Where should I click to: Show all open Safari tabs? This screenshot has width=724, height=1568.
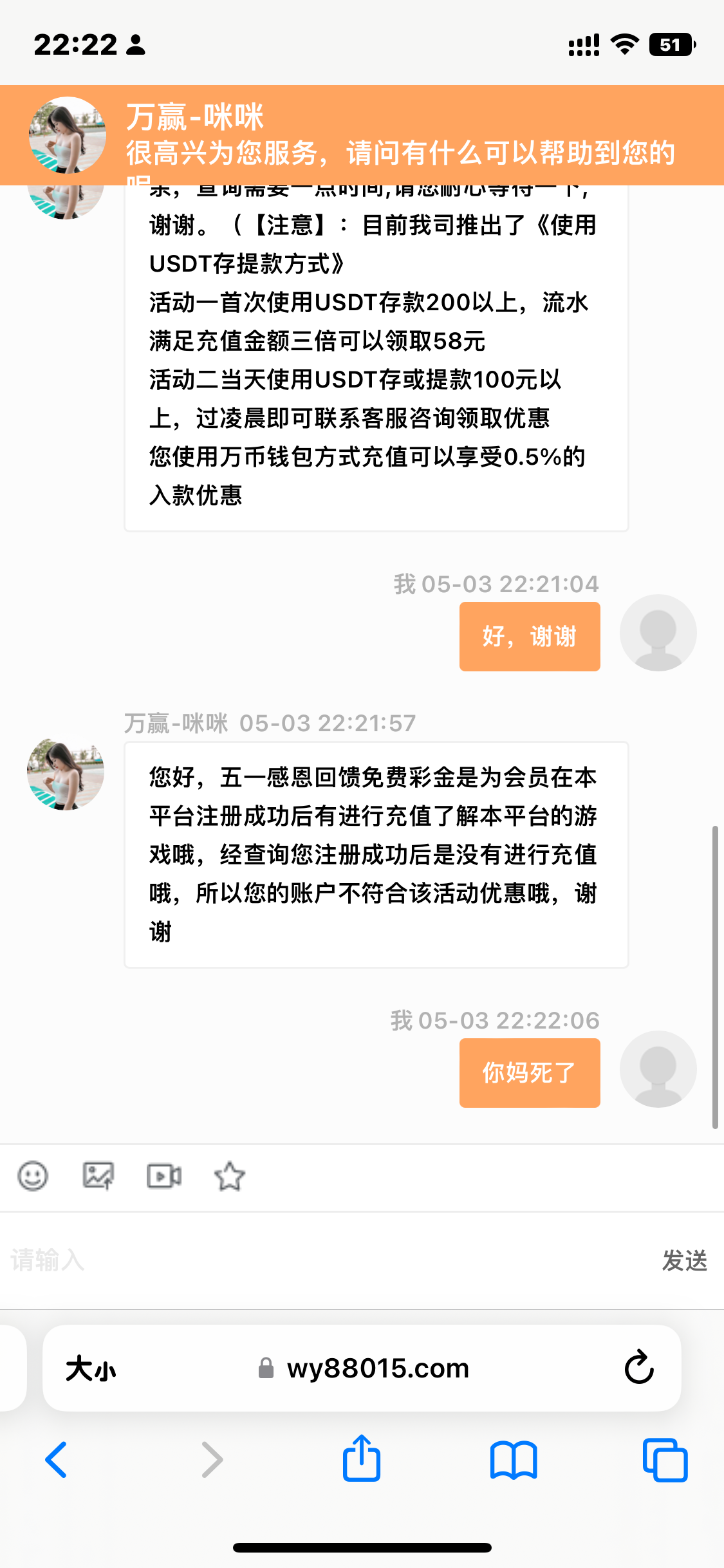[x=665, y=1459]
